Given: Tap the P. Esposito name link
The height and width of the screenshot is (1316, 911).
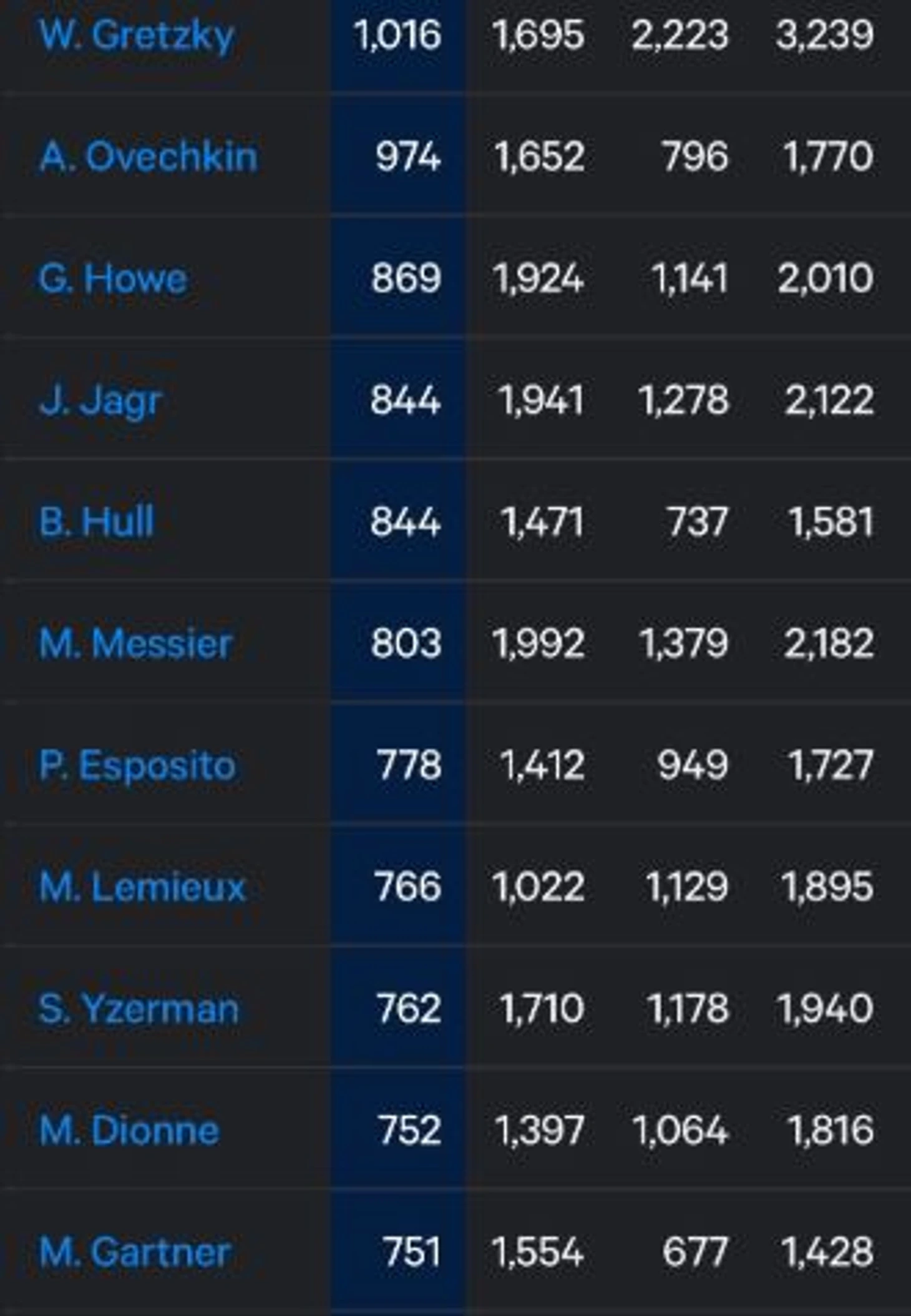Looking at the screenshot, I should tap(137, 765).
